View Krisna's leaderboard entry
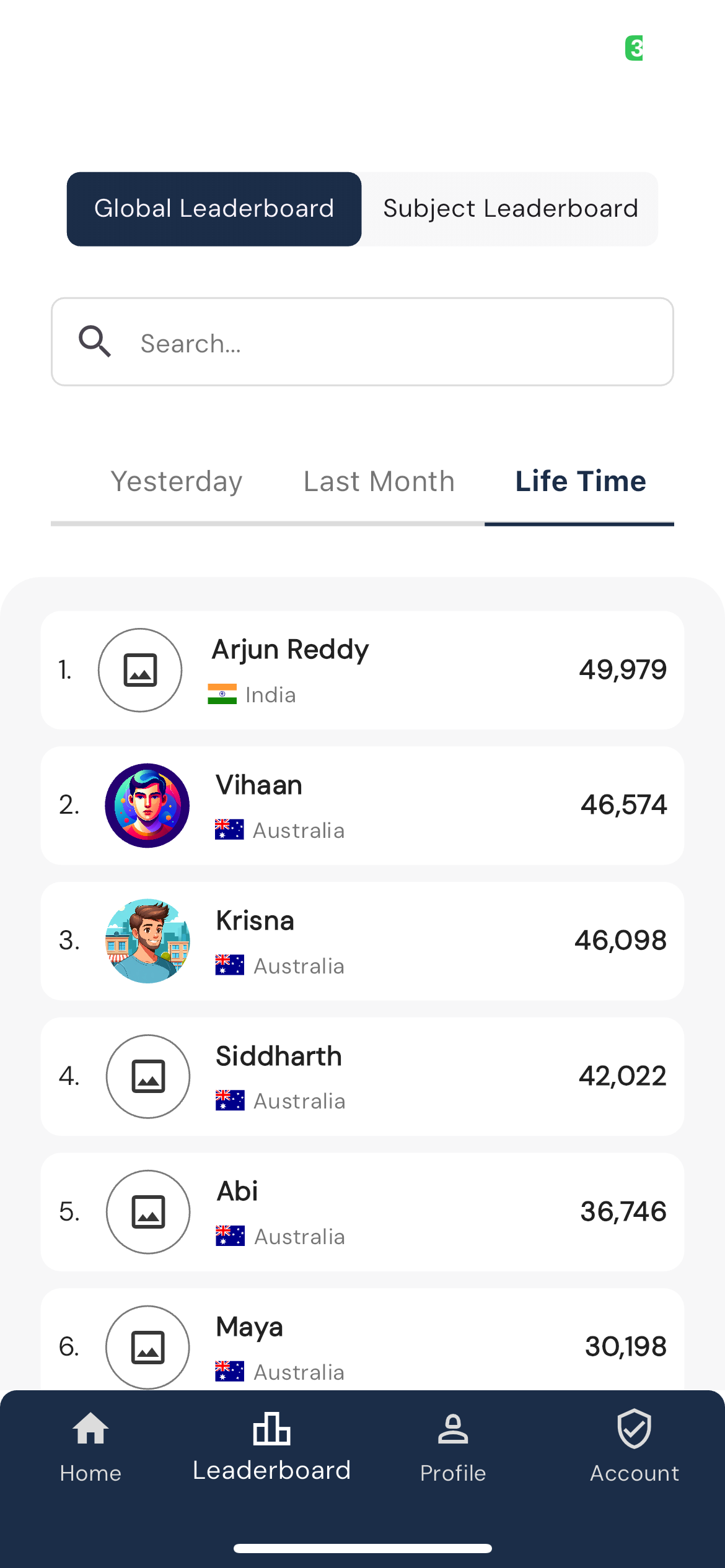 [x=362, y=941]
